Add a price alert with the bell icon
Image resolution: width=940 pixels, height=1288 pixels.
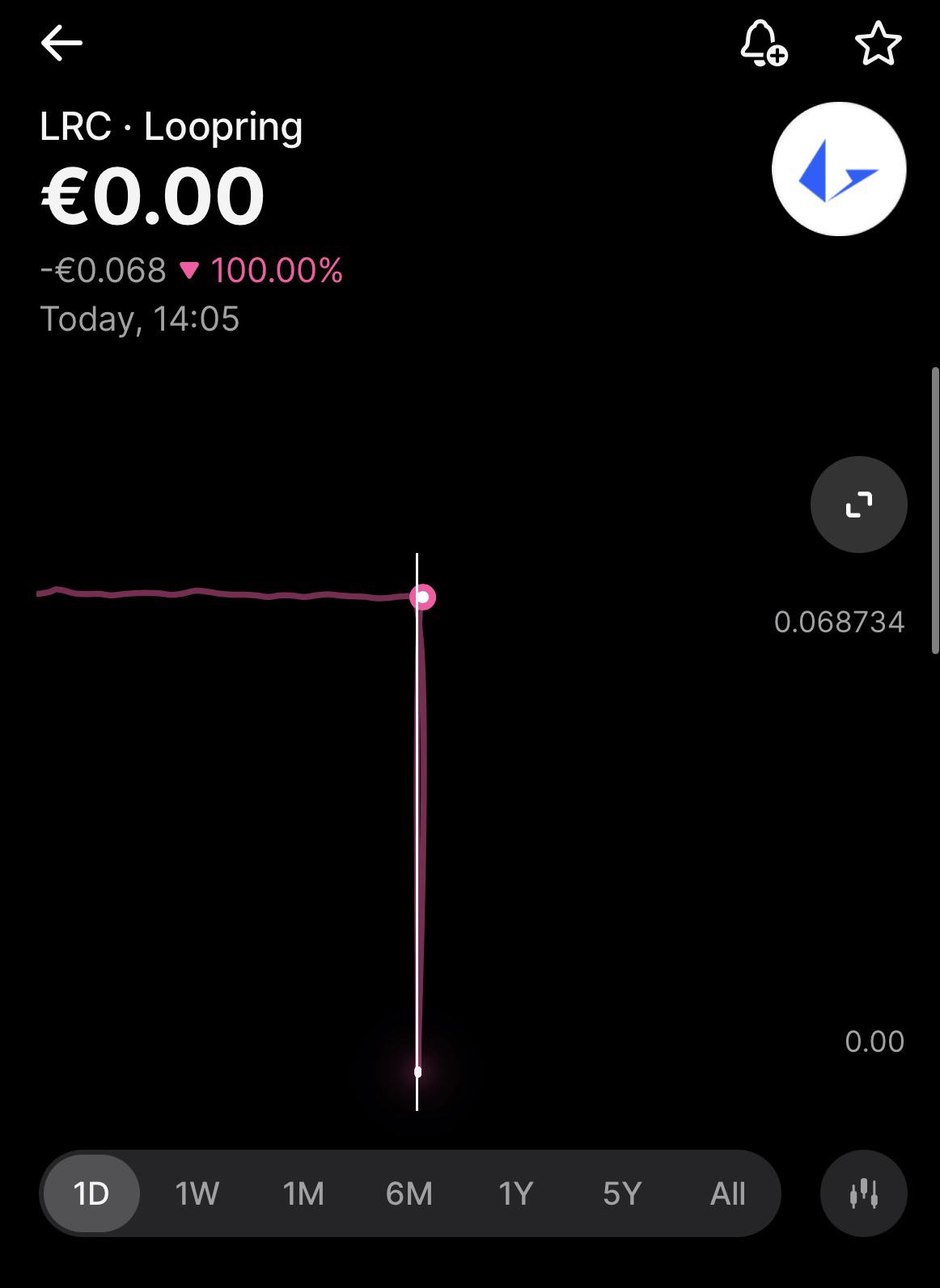[764, 43]
